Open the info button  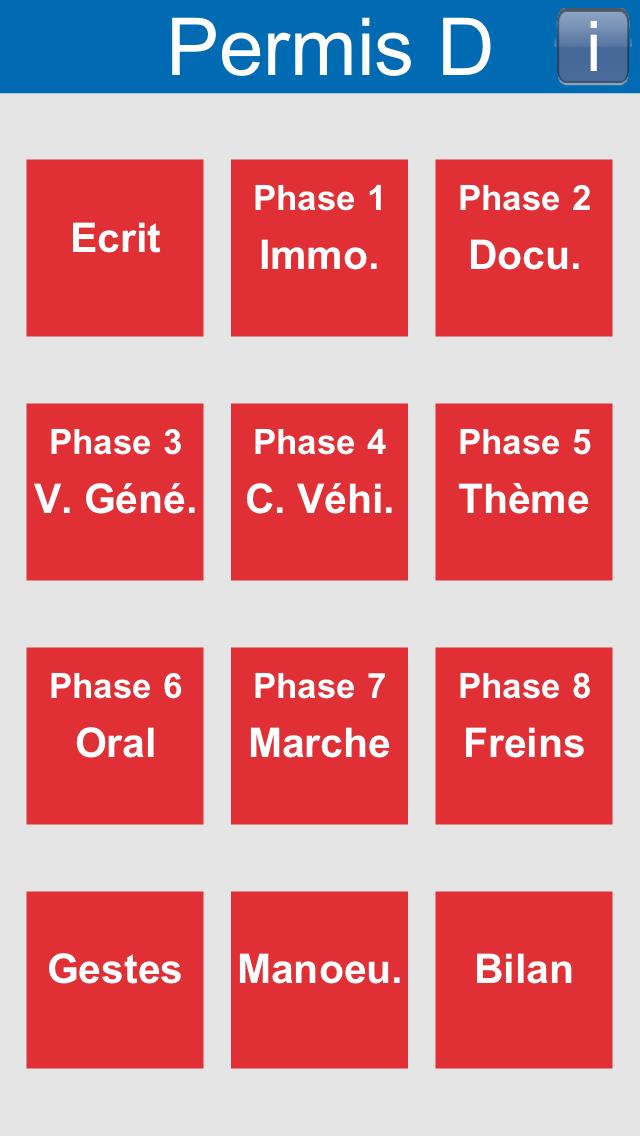[593, 46]
